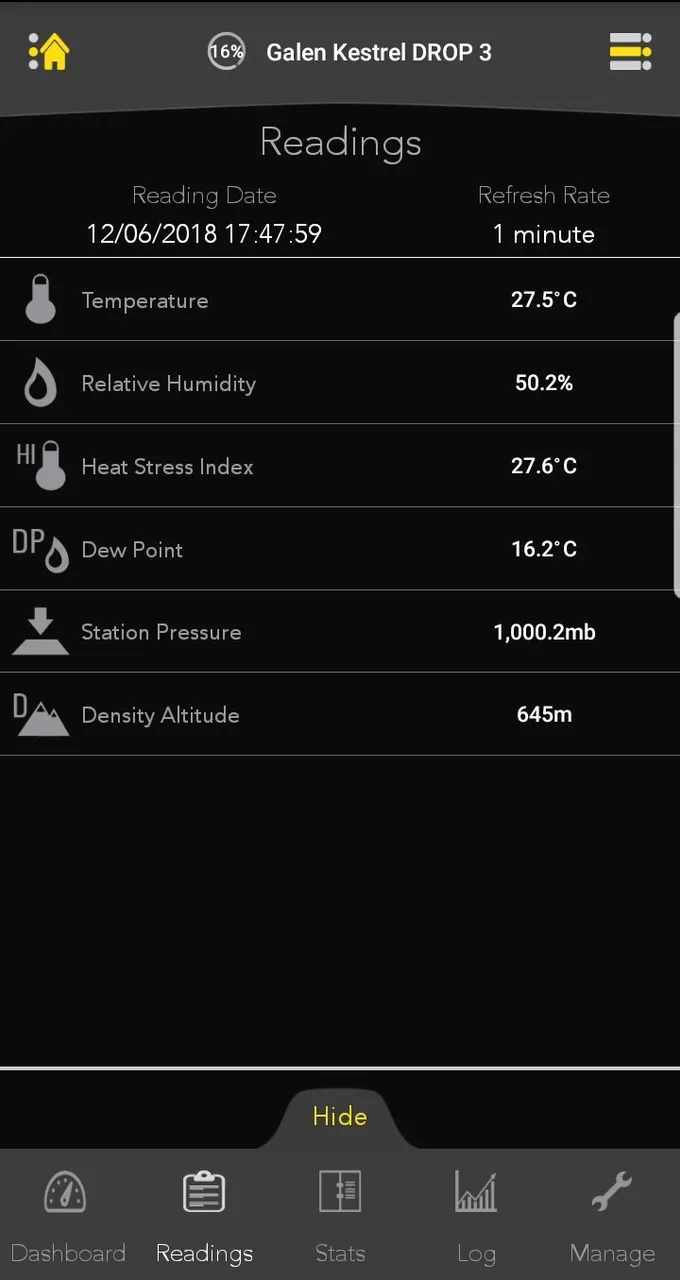Open the Density Altitude reading row

[340, 715]
